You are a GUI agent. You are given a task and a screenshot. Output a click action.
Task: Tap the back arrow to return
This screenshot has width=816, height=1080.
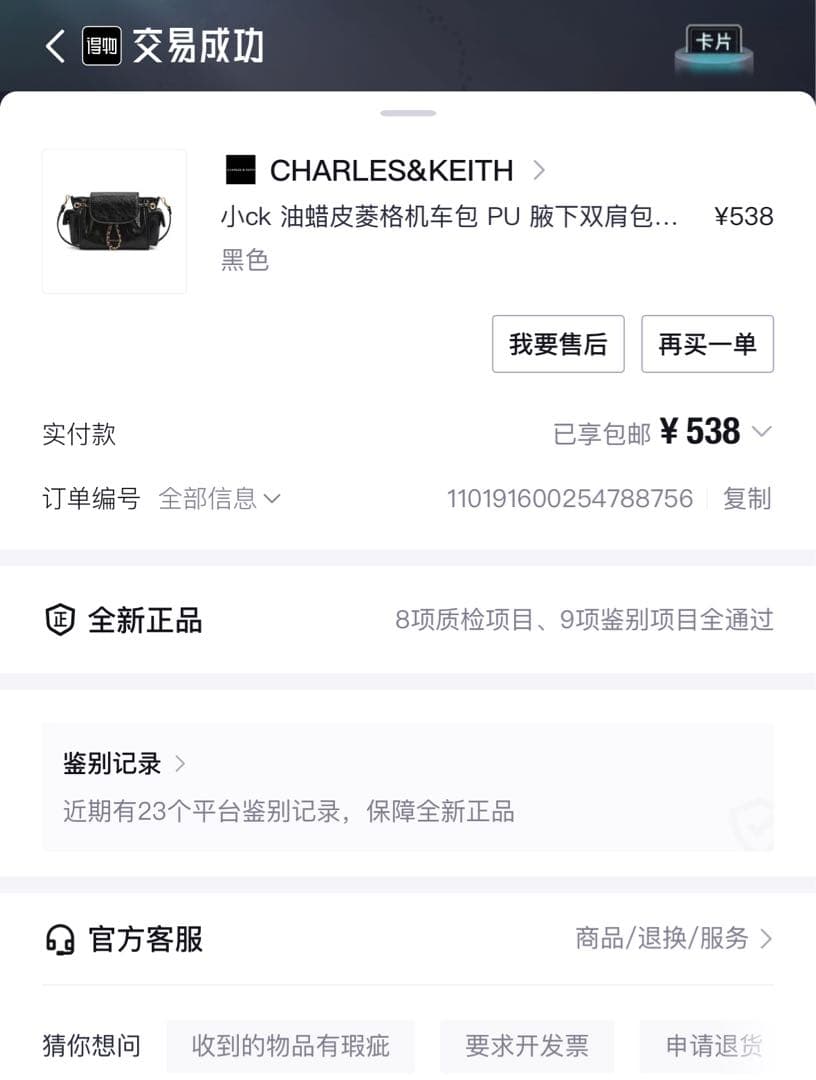(x=55, y=47)
